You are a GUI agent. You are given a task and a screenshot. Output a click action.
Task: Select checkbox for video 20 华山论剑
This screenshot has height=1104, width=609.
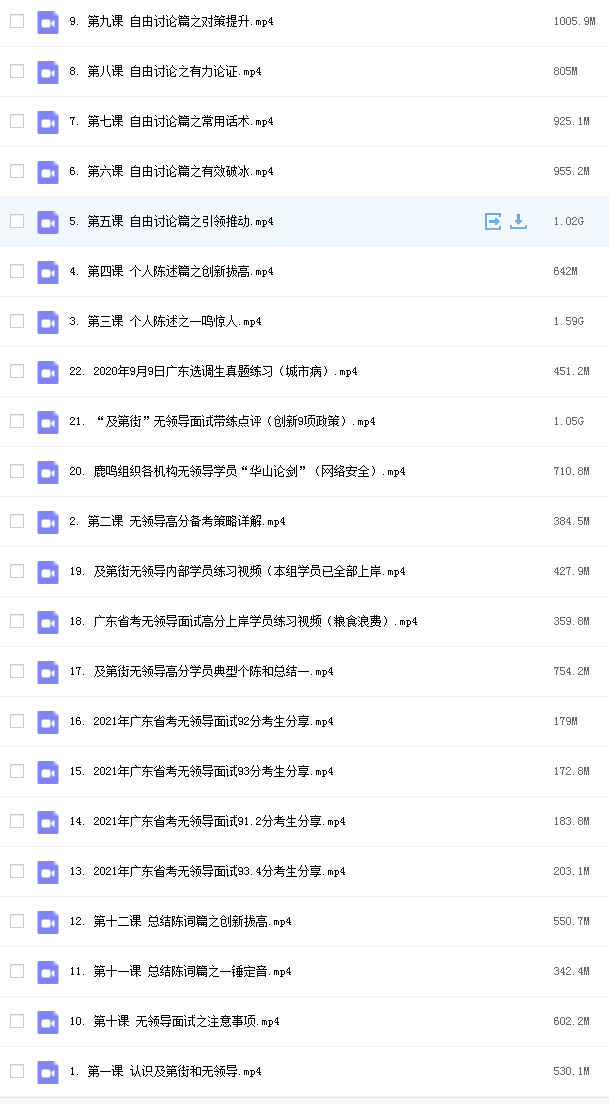tap(17, 471)
